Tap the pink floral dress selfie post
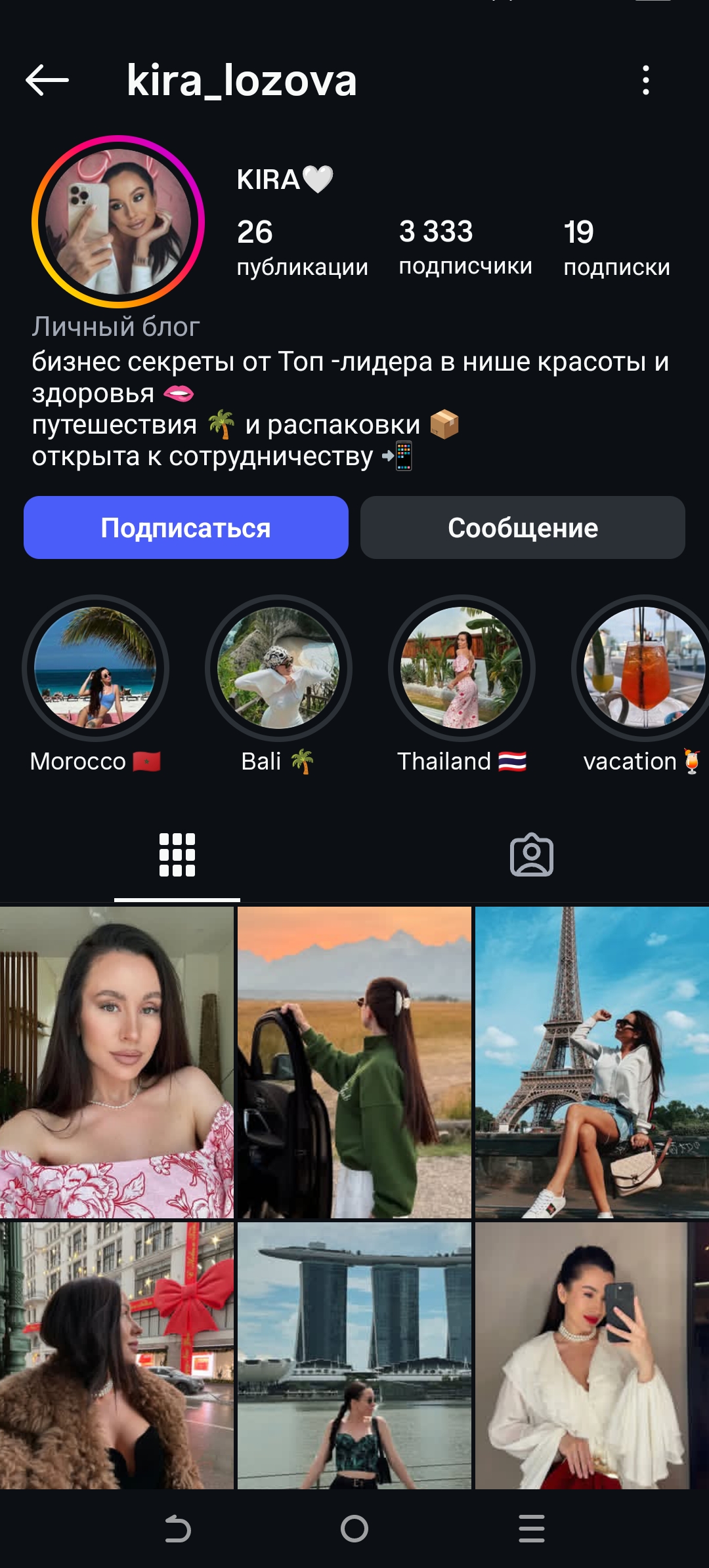The width and height of the screenshot is (709, 1568). point(118,1050)
